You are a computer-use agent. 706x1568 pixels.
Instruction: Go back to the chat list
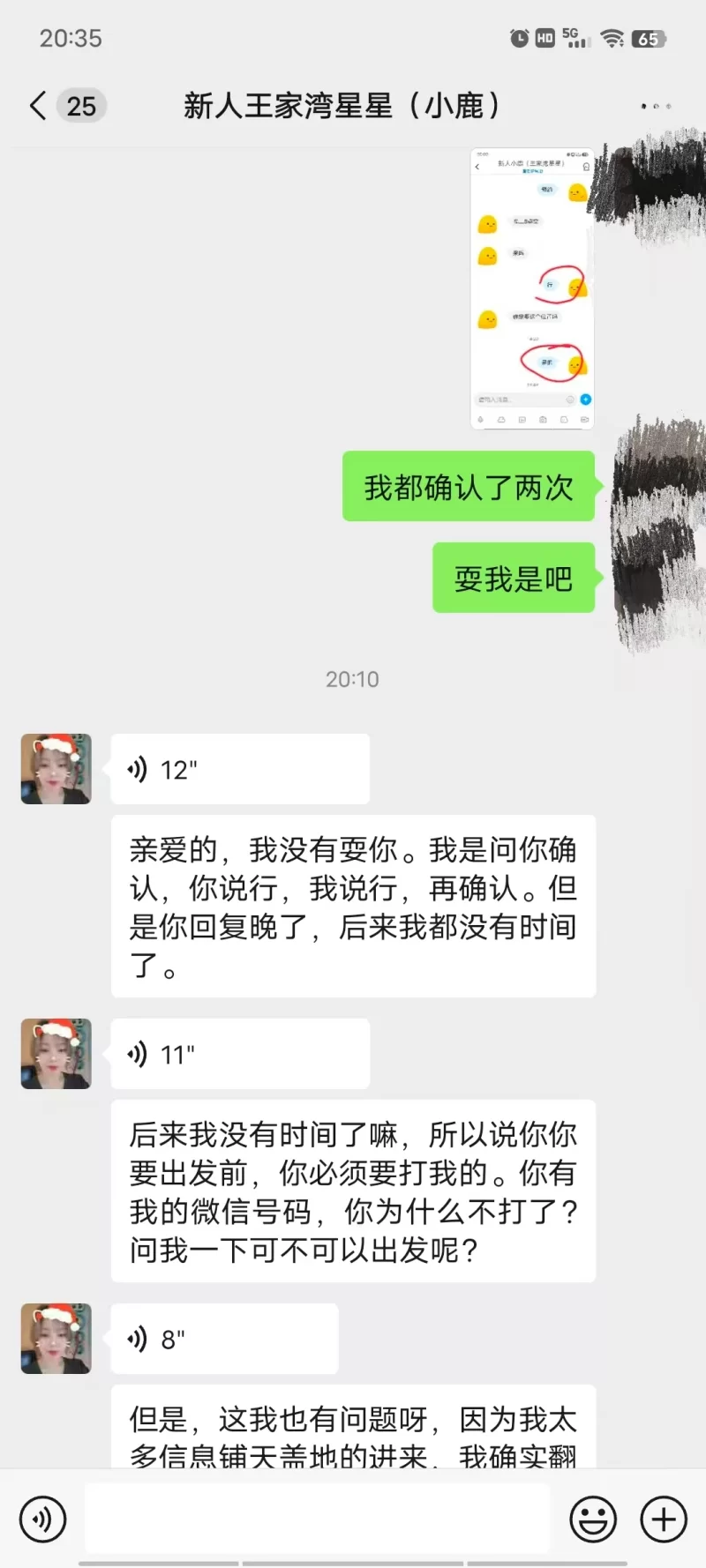tap(39, 106)
